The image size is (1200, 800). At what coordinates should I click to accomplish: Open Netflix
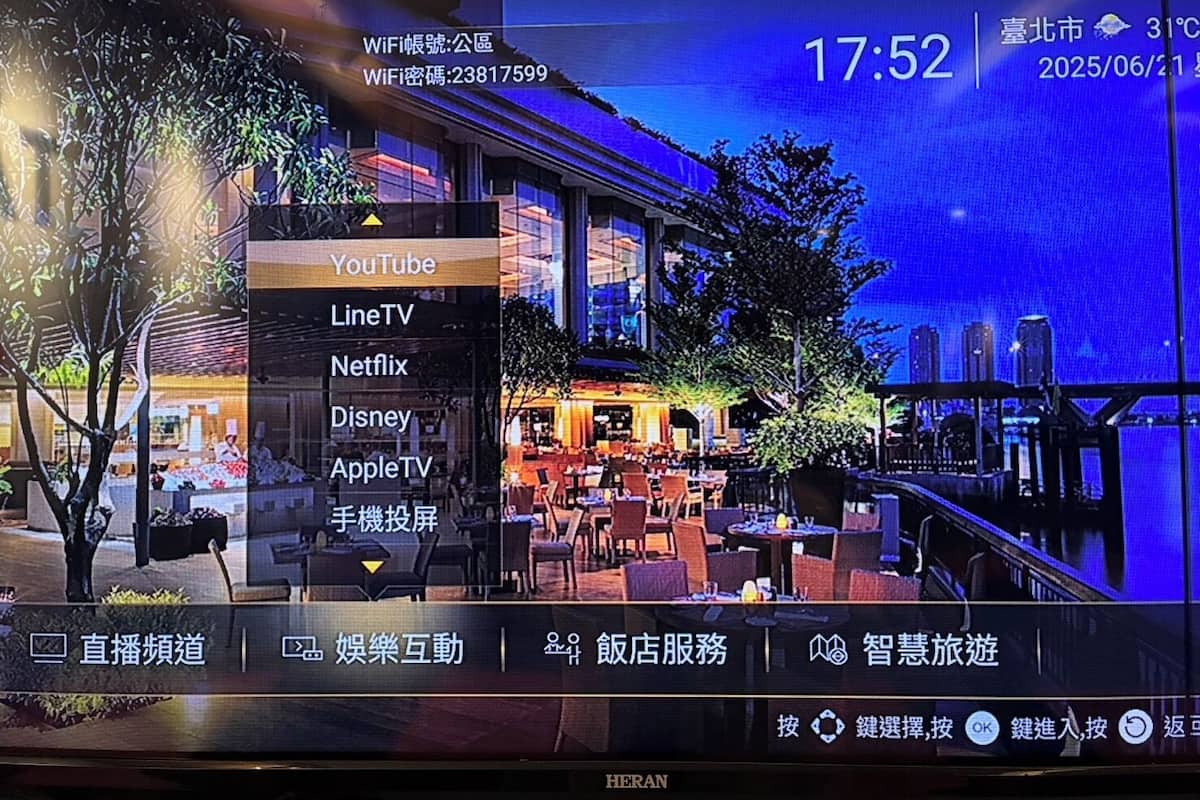369,366
